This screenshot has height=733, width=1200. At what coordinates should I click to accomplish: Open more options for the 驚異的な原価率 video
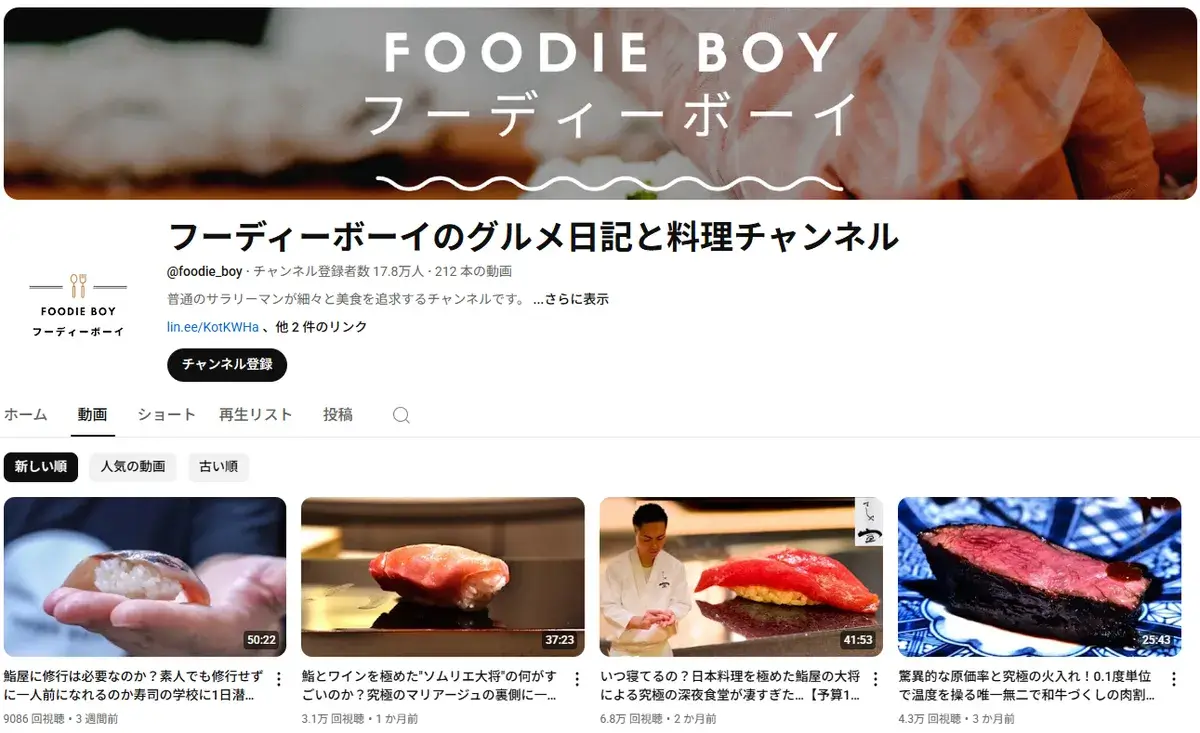pos(1173,679)
